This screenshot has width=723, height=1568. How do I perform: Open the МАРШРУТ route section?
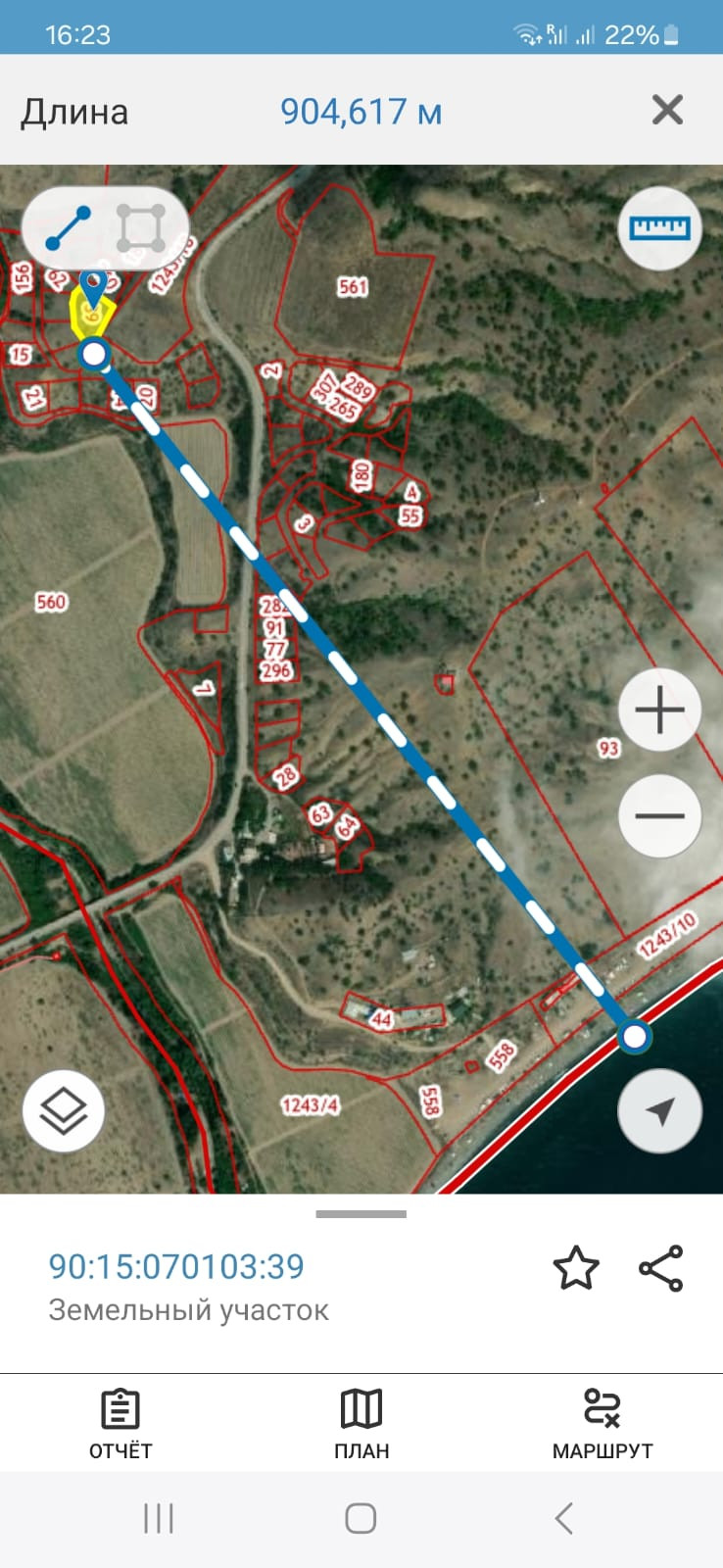(x=602, y=1424)
